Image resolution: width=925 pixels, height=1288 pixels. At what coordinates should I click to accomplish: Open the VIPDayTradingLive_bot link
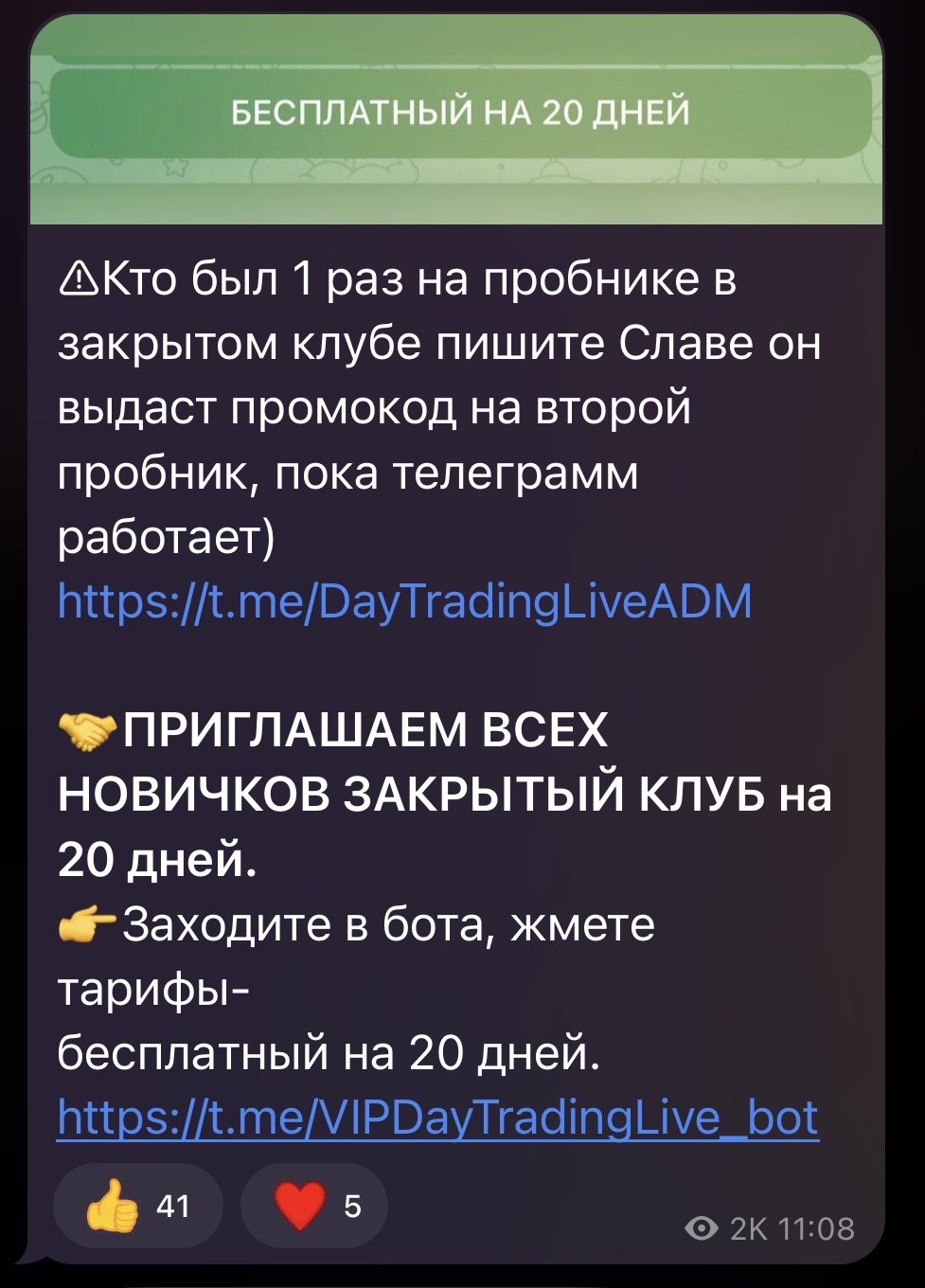click(436, 1118)
